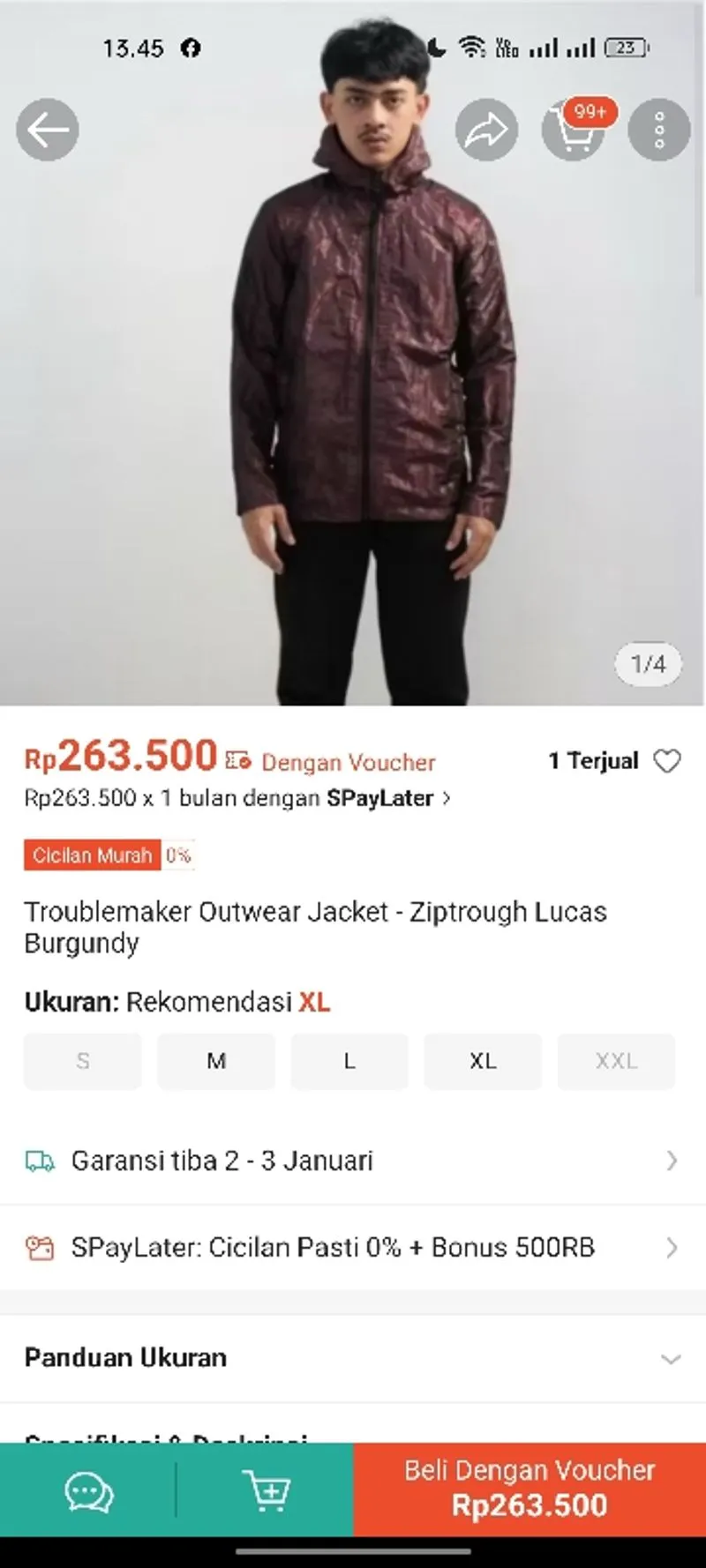706x1568 pixels.
Task: Tap Beli Dengan Voucher button
Action: click(529, 1490)
